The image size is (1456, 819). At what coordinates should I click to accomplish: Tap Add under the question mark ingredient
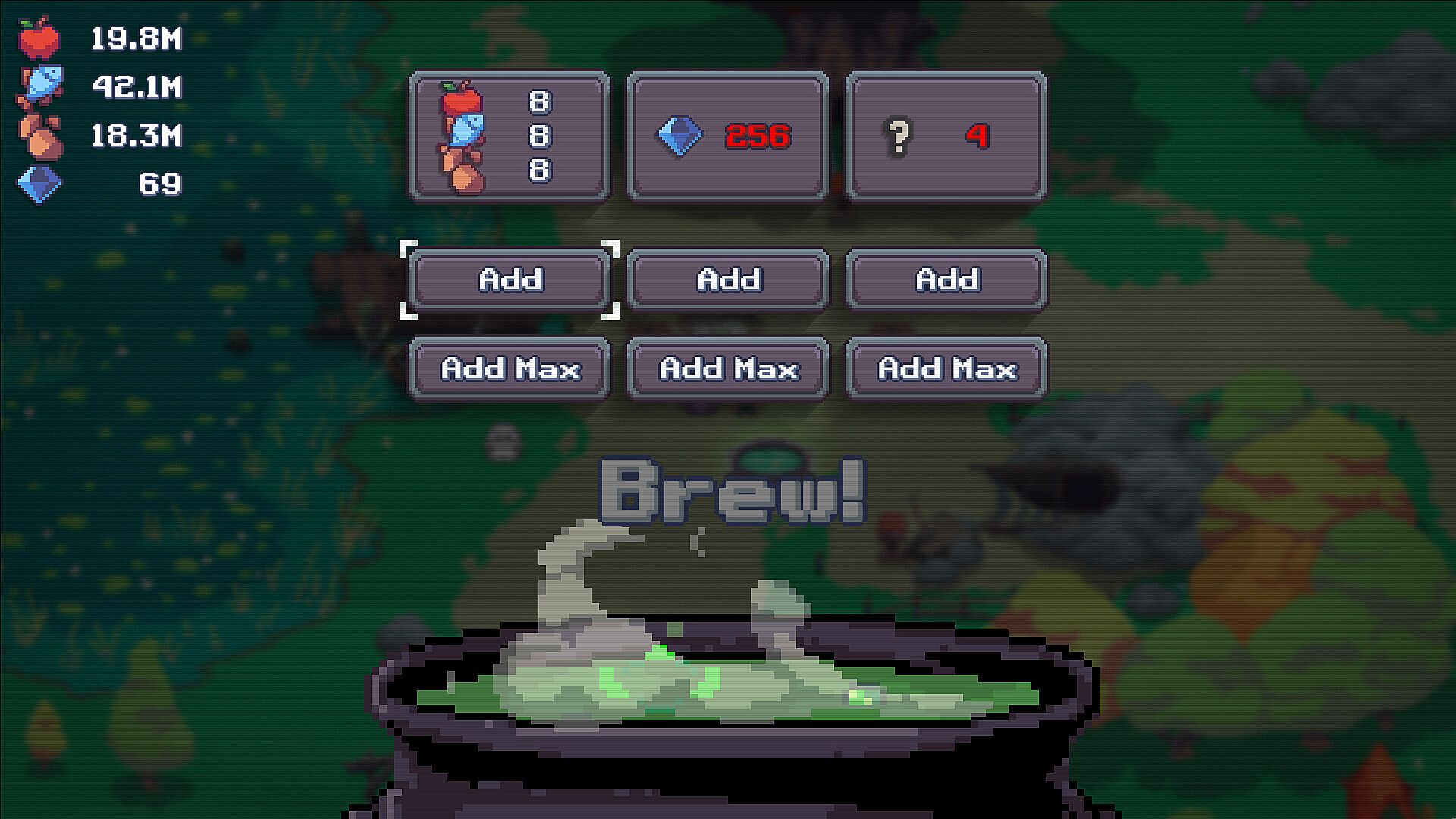point(946,280)
